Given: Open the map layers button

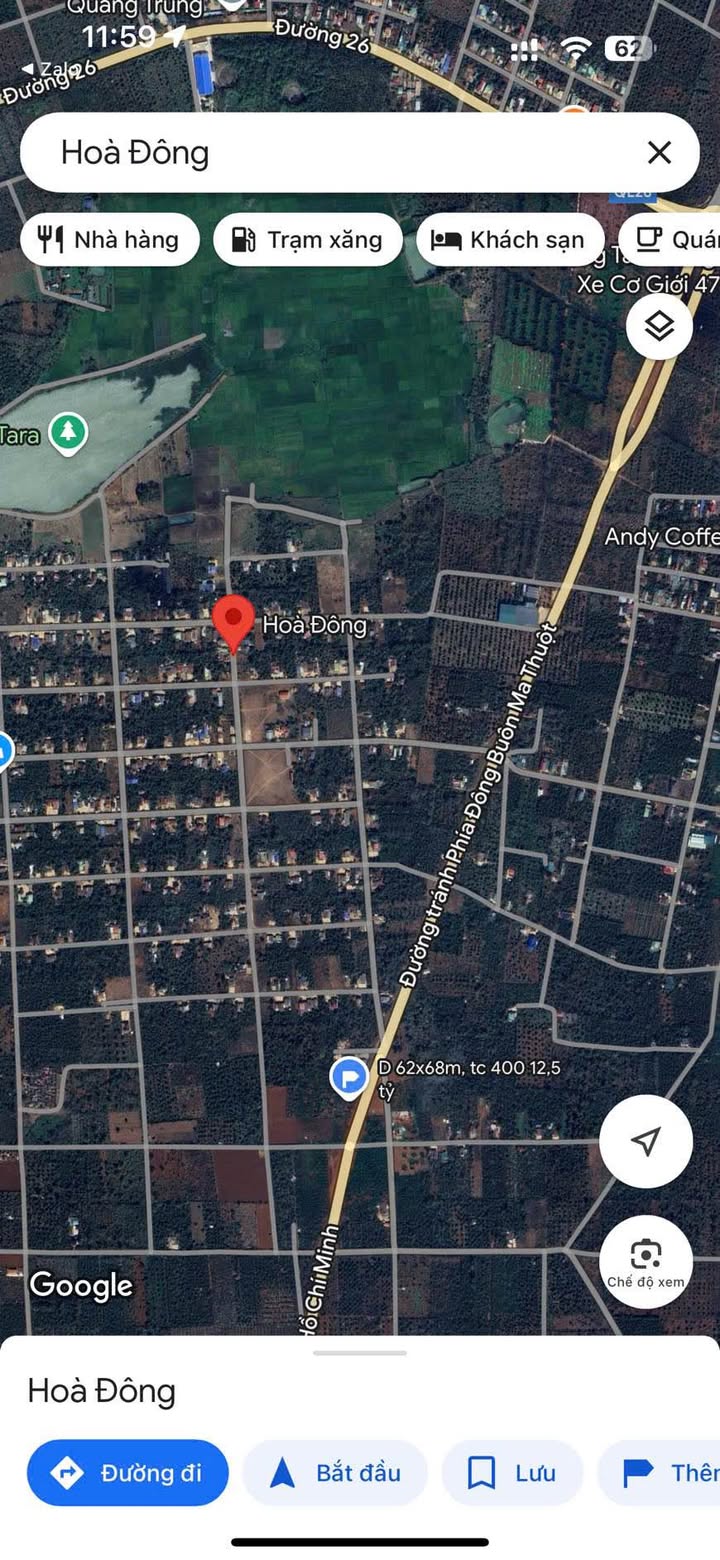Looking at the screenshot, I should 659,327.
